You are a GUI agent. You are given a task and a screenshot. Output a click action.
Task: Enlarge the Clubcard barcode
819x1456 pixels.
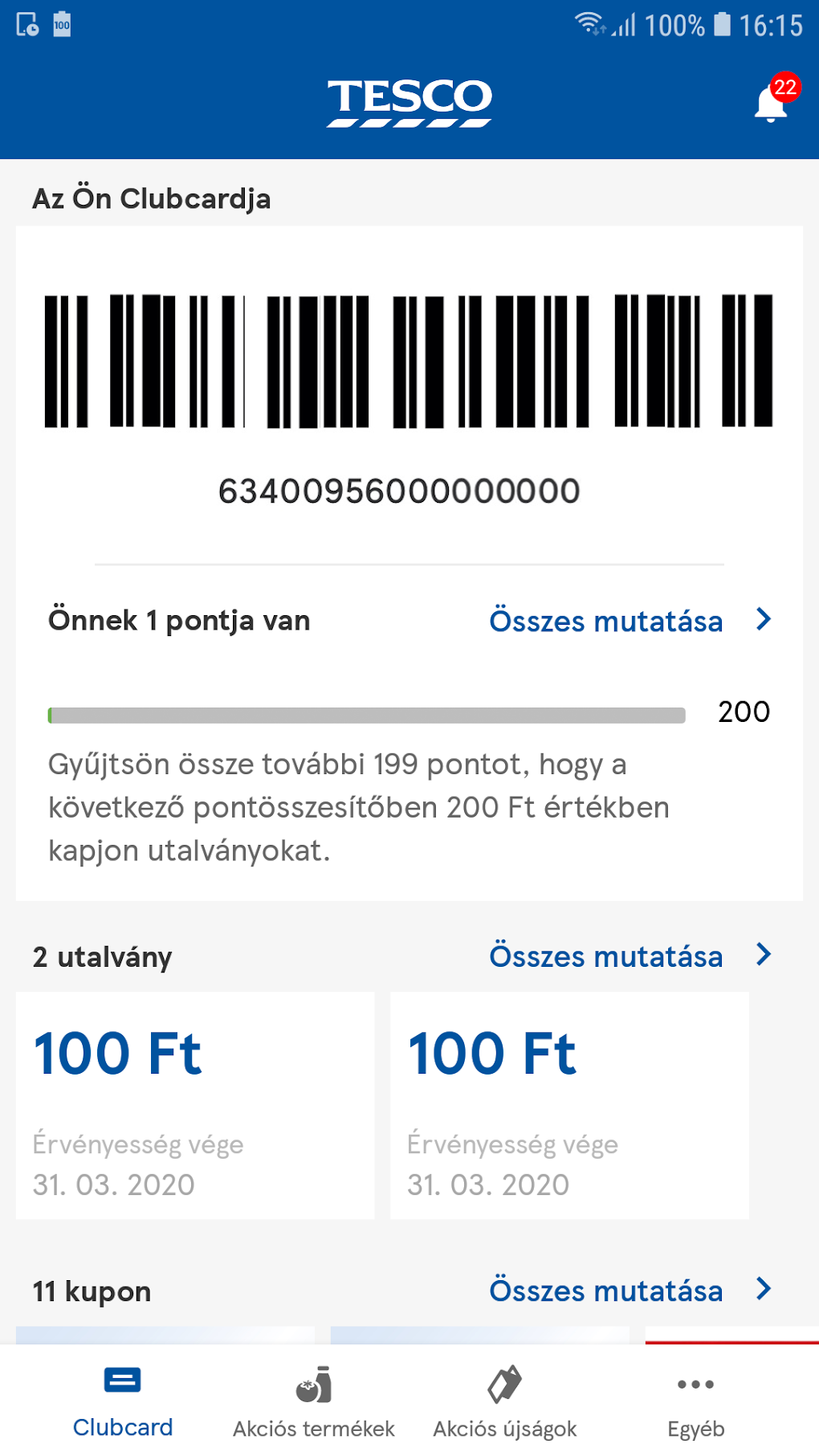coord(409,361)
